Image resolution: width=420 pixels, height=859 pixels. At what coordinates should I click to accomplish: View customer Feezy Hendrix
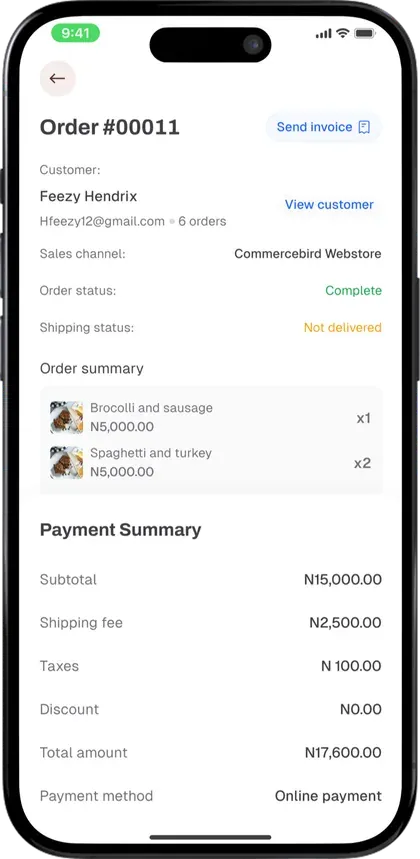tap(329, 204)
